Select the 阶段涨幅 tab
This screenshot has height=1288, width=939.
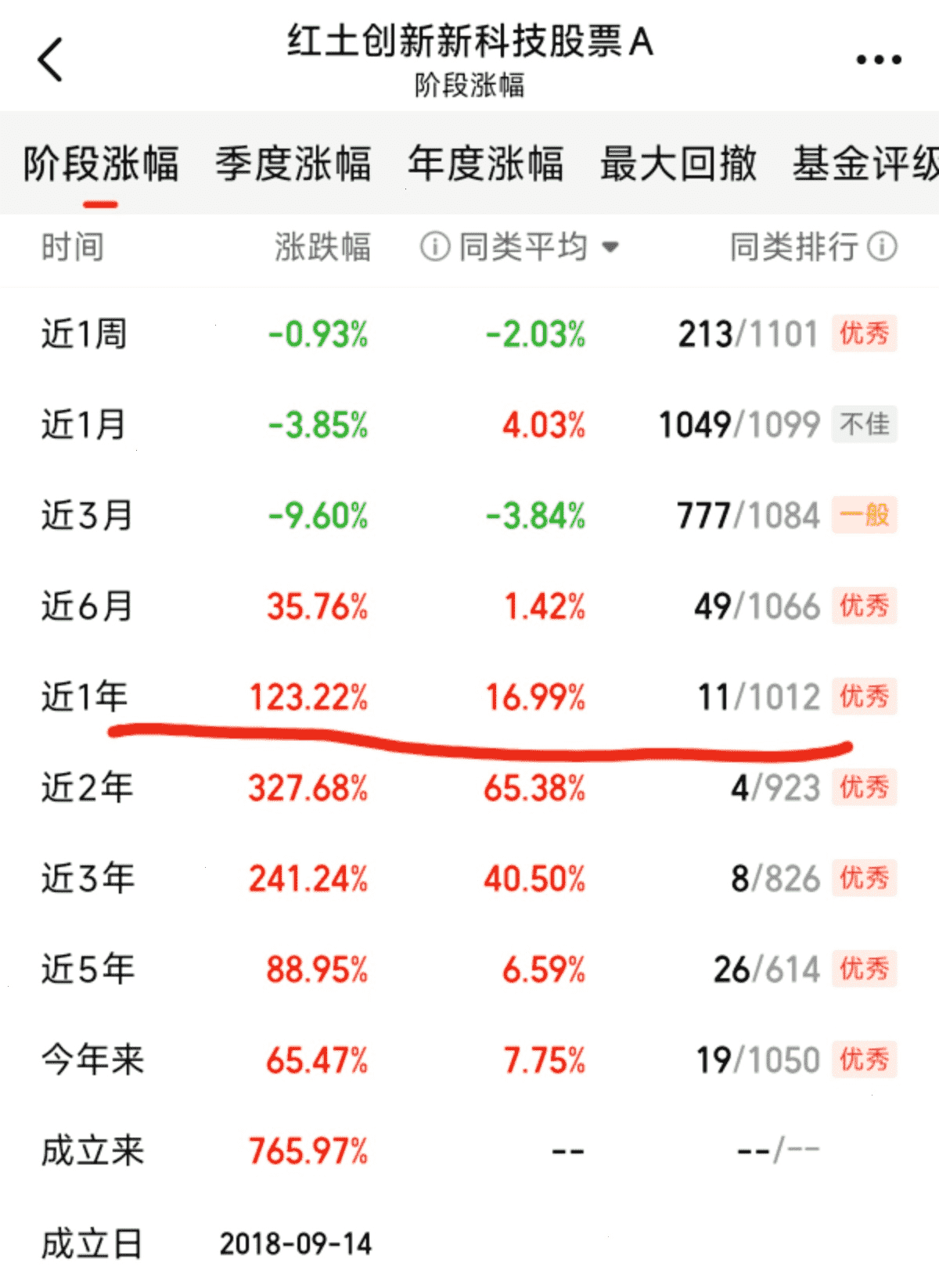click(x=101, y=164)
